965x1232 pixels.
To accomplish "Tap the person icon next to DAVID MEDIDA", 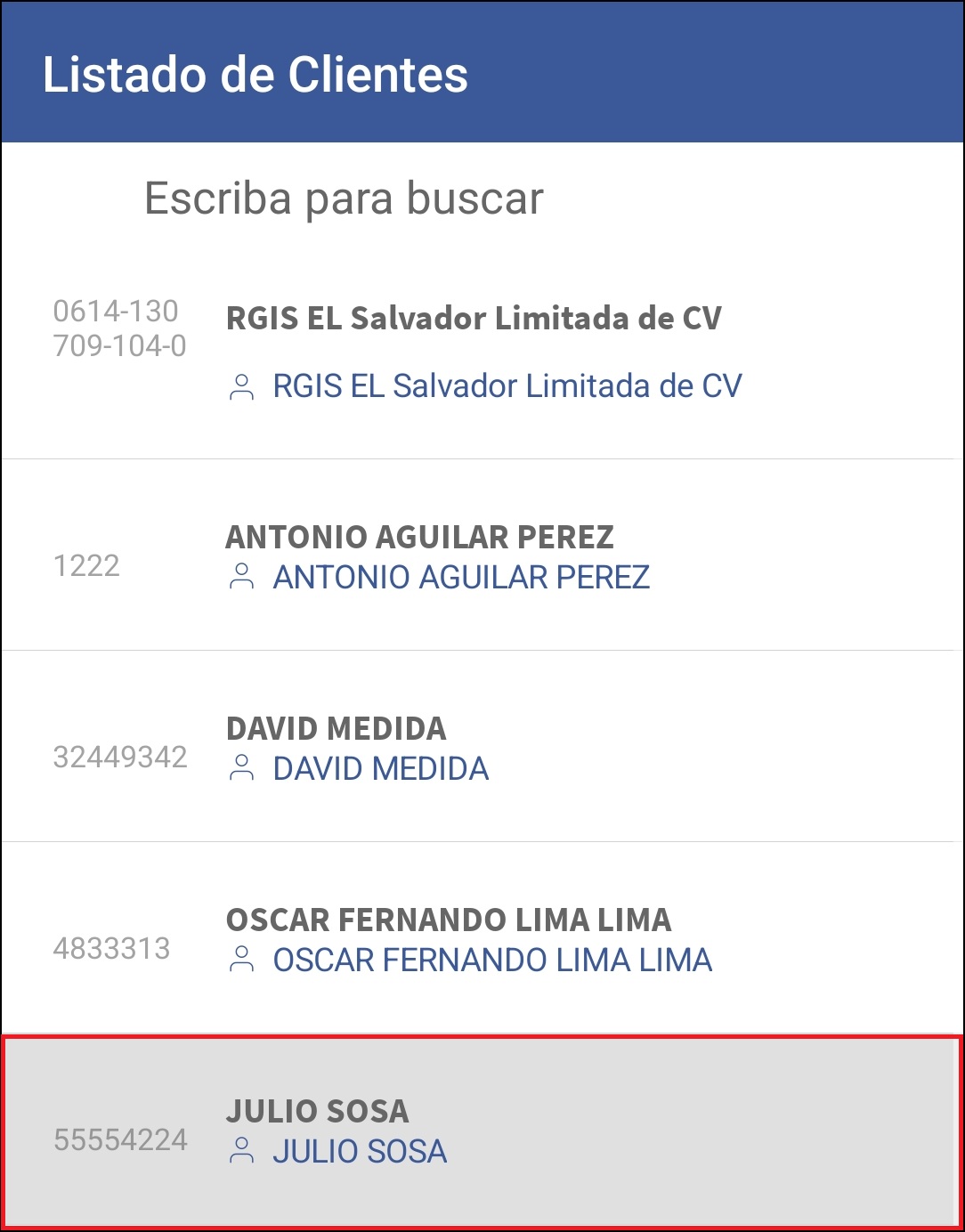I will [x=241, y=769].
